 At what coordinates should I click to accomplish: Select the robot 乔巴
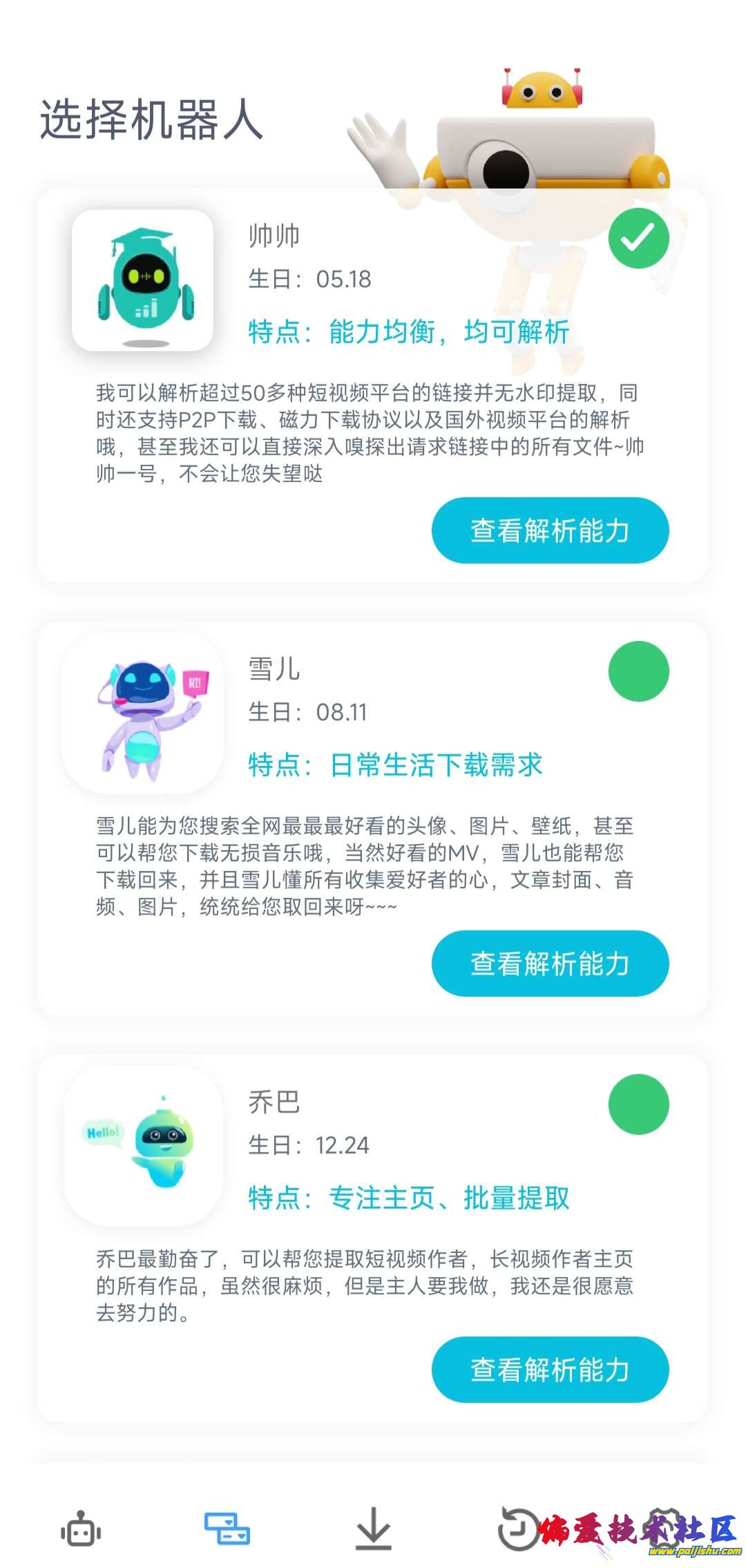[638, 1105]
